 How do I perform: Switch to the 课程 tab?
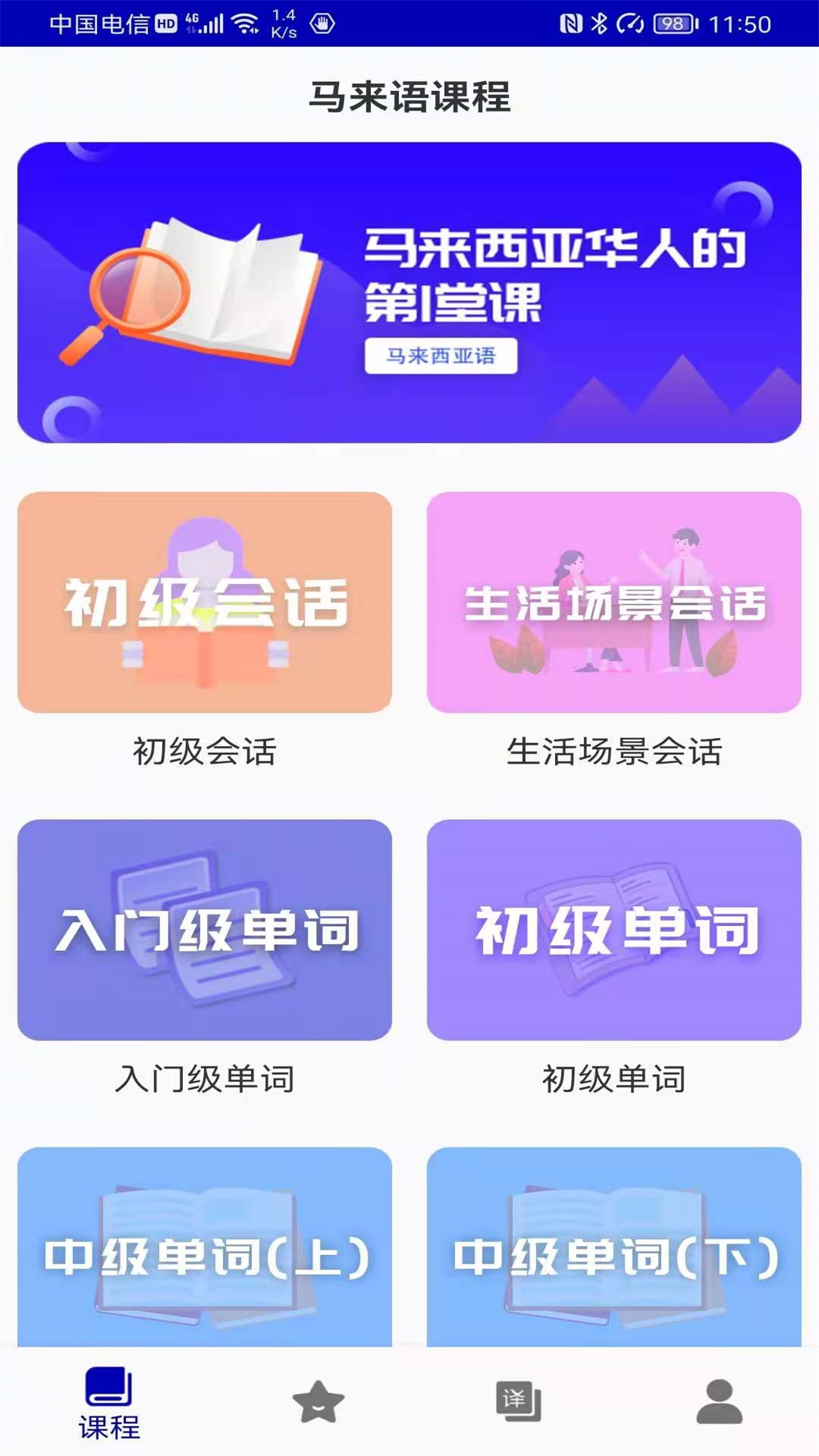(x=109, y=1403)
